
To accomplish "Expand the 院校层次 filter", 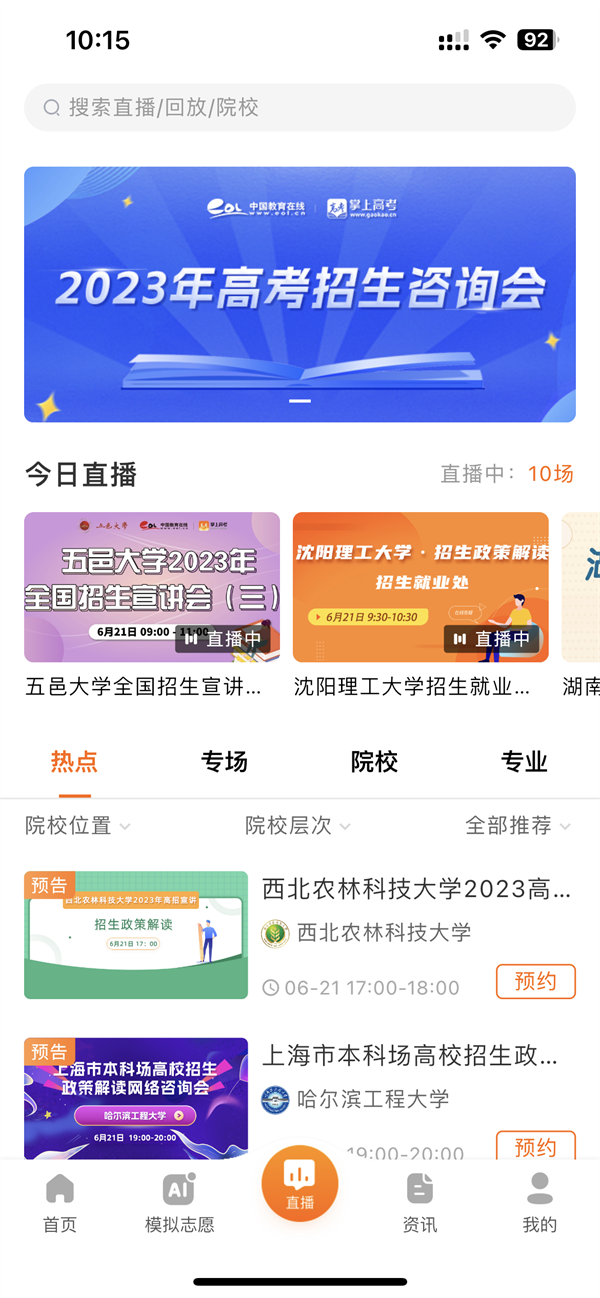I will [x=298, y=826].
